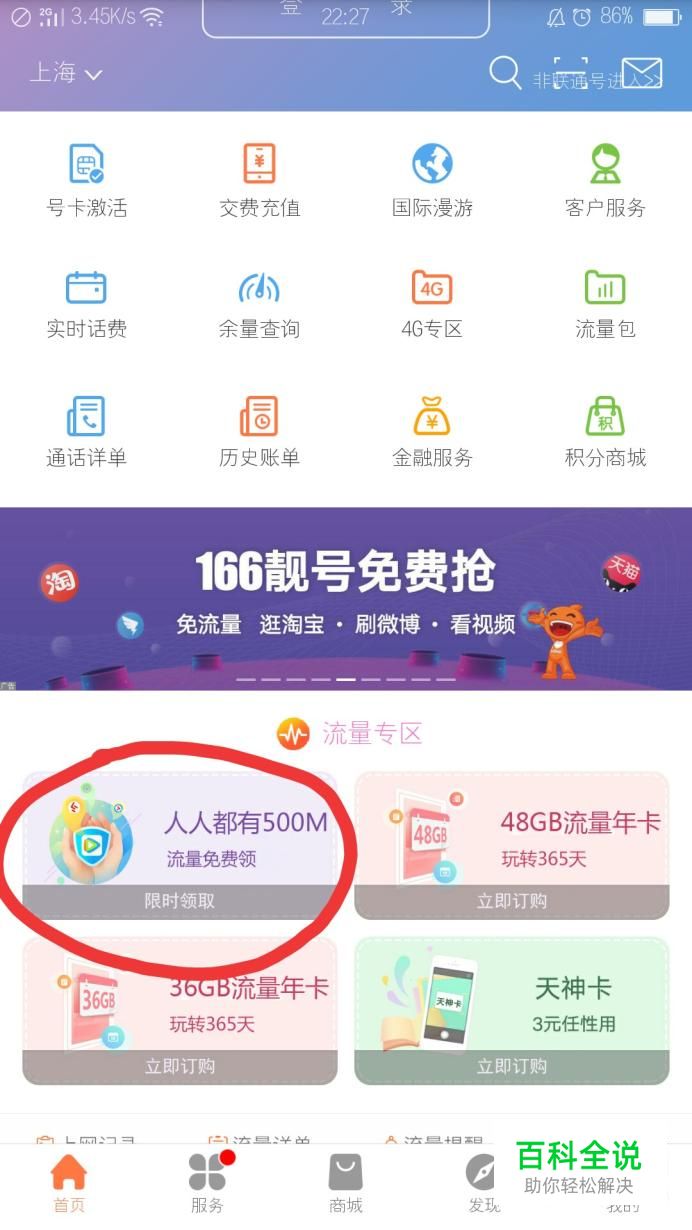Viewport: 692px width, 1230px height.
Task: Check 实时话费 real-time charges
Action: point(87,303)
